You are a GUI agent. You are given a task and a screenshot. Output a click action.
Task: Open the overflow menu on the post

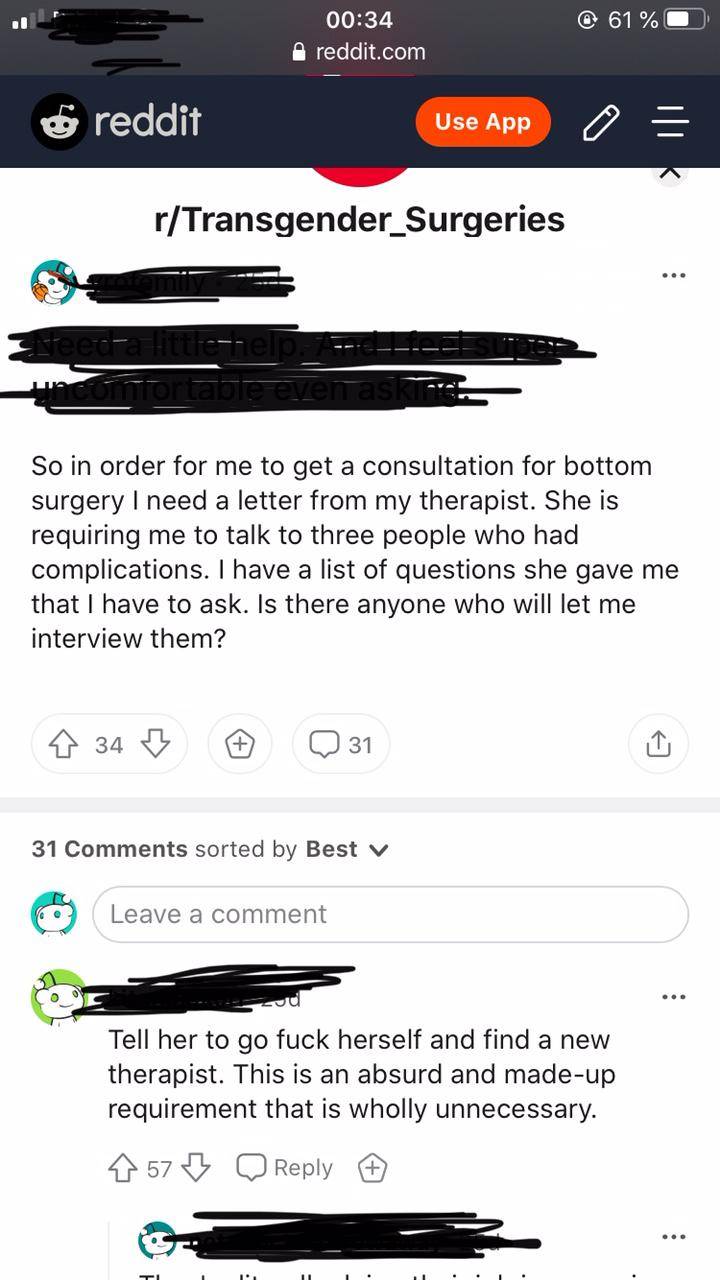tap(673, 275)
